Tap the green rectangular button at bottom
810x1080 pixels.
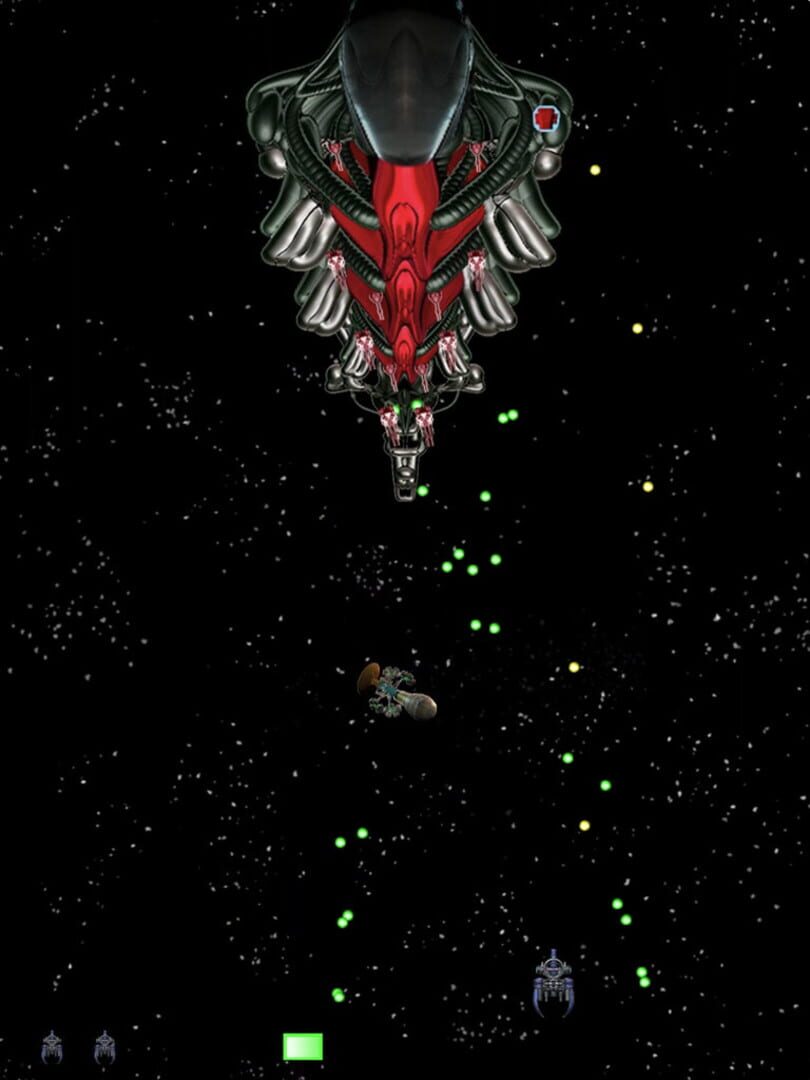click(303, 1046)
